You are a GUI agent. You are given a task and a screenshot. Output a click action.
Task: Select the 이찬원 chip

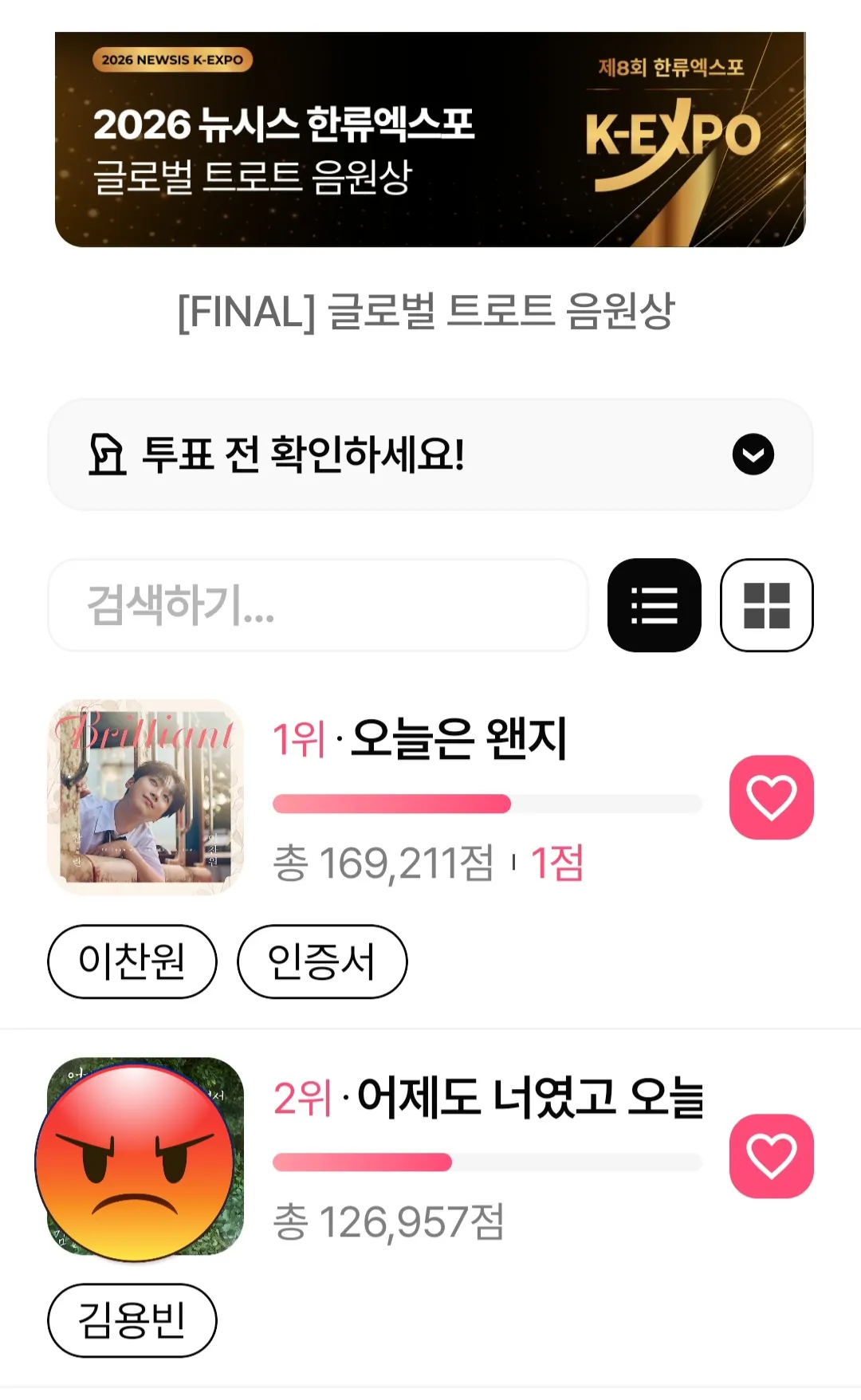132,962
